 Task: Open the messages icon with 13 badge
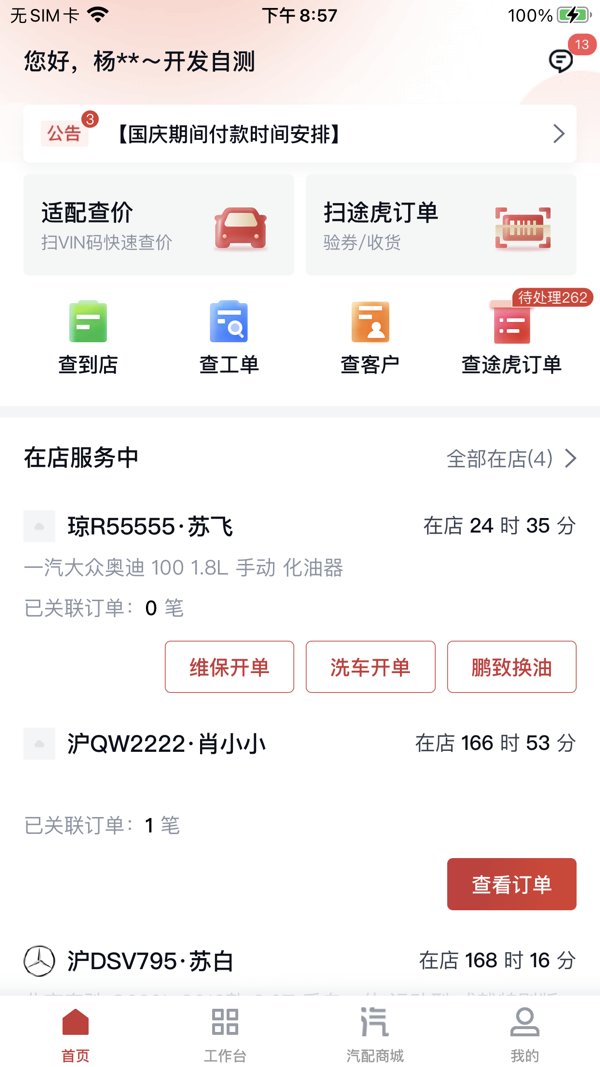561,61
